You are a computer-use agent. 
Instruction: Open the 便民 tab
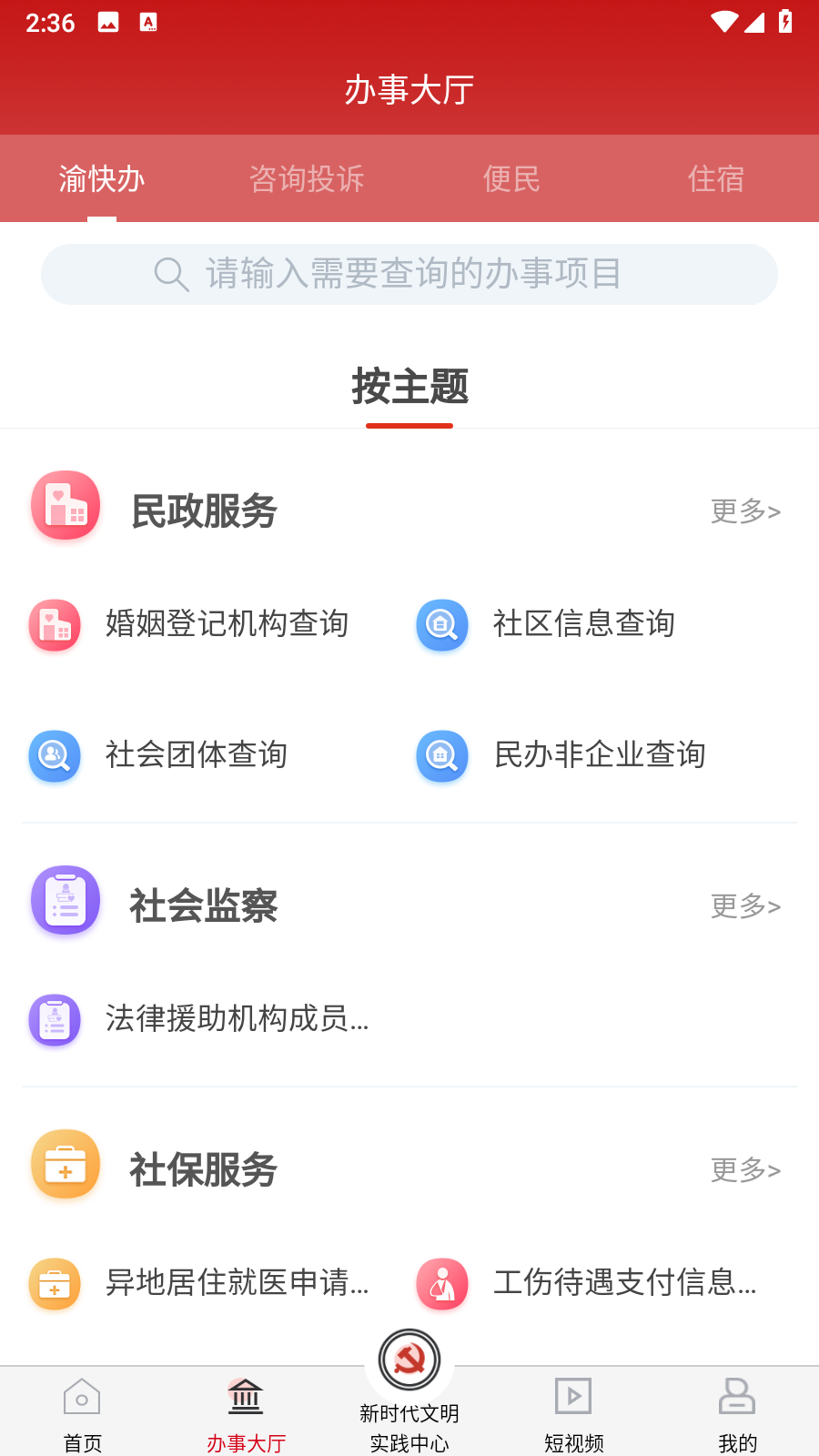pyautogui.click(x=511, y=179)
